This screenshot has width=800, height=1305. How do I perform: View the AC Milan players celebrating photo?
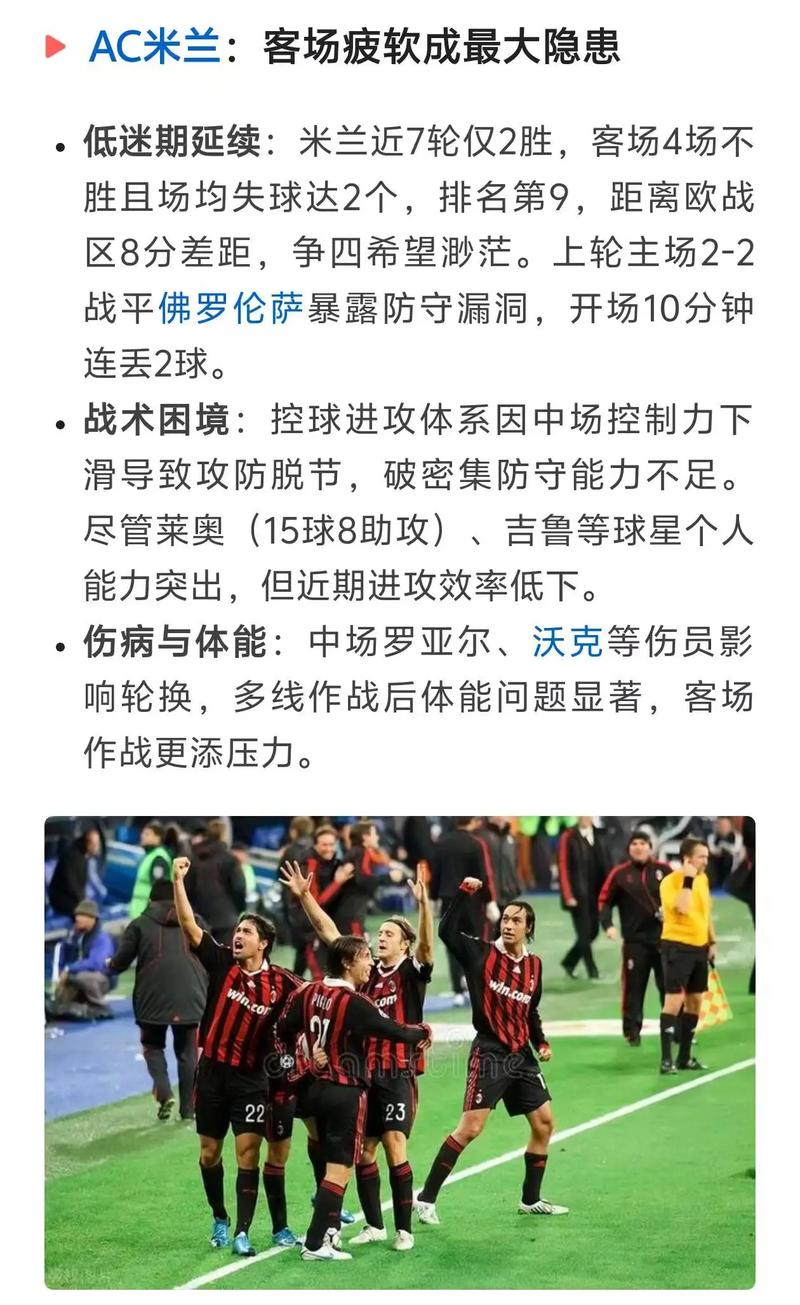[x=400, y=1050]
